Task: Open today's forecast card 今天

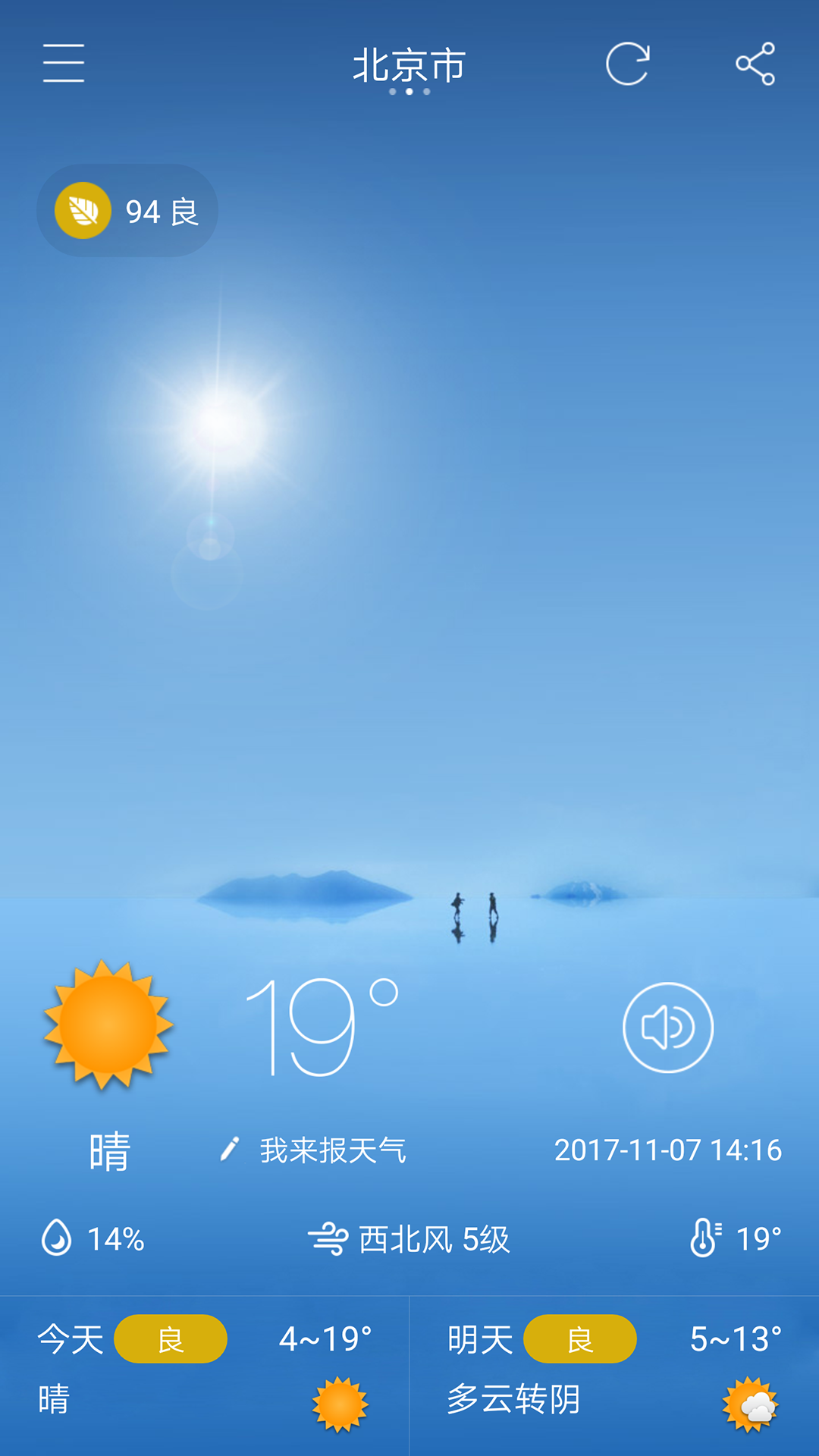Action: click(205, 1374)
